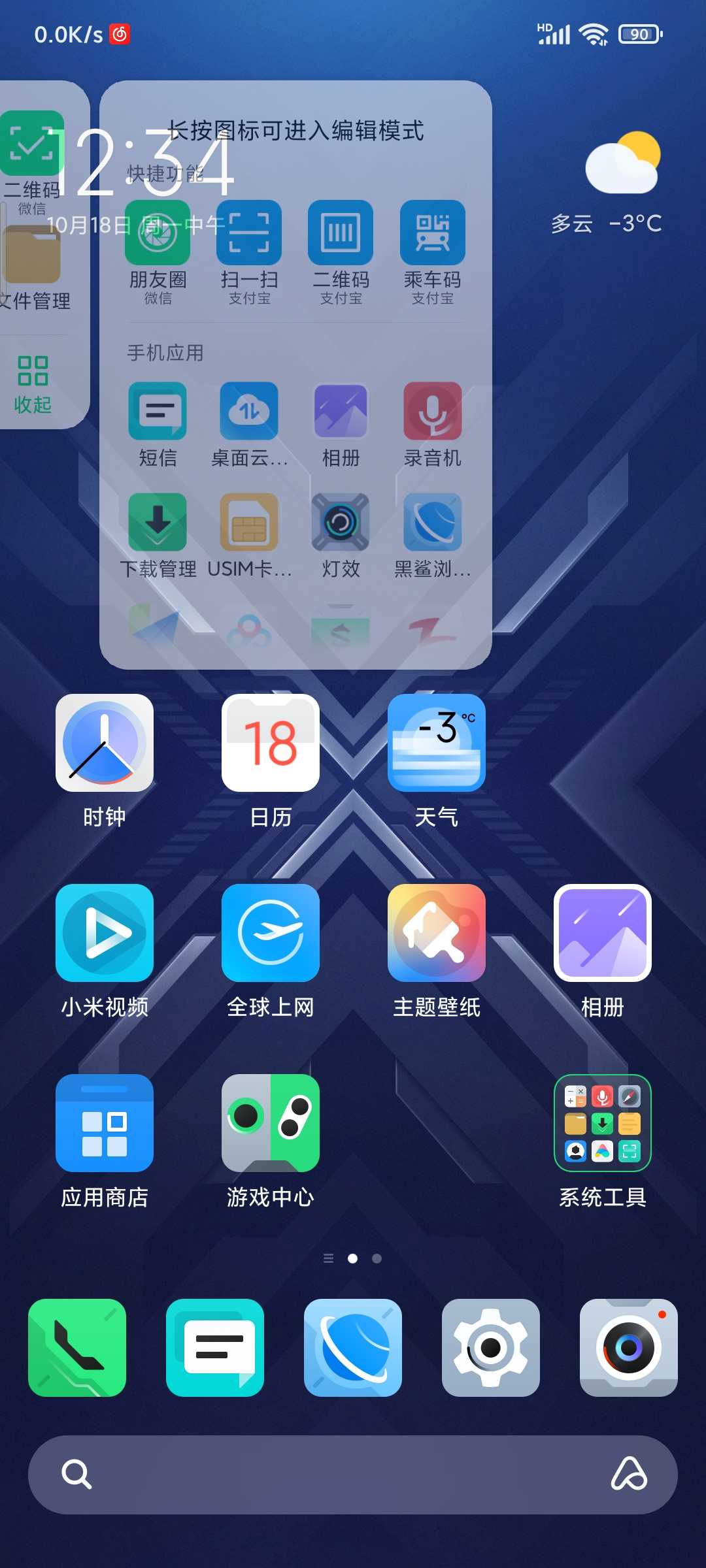Viewport: 706px width, 1568px height.
Task: Open the phone dialer in dock
Action: pyautogui.click(x=77, y=1348)
